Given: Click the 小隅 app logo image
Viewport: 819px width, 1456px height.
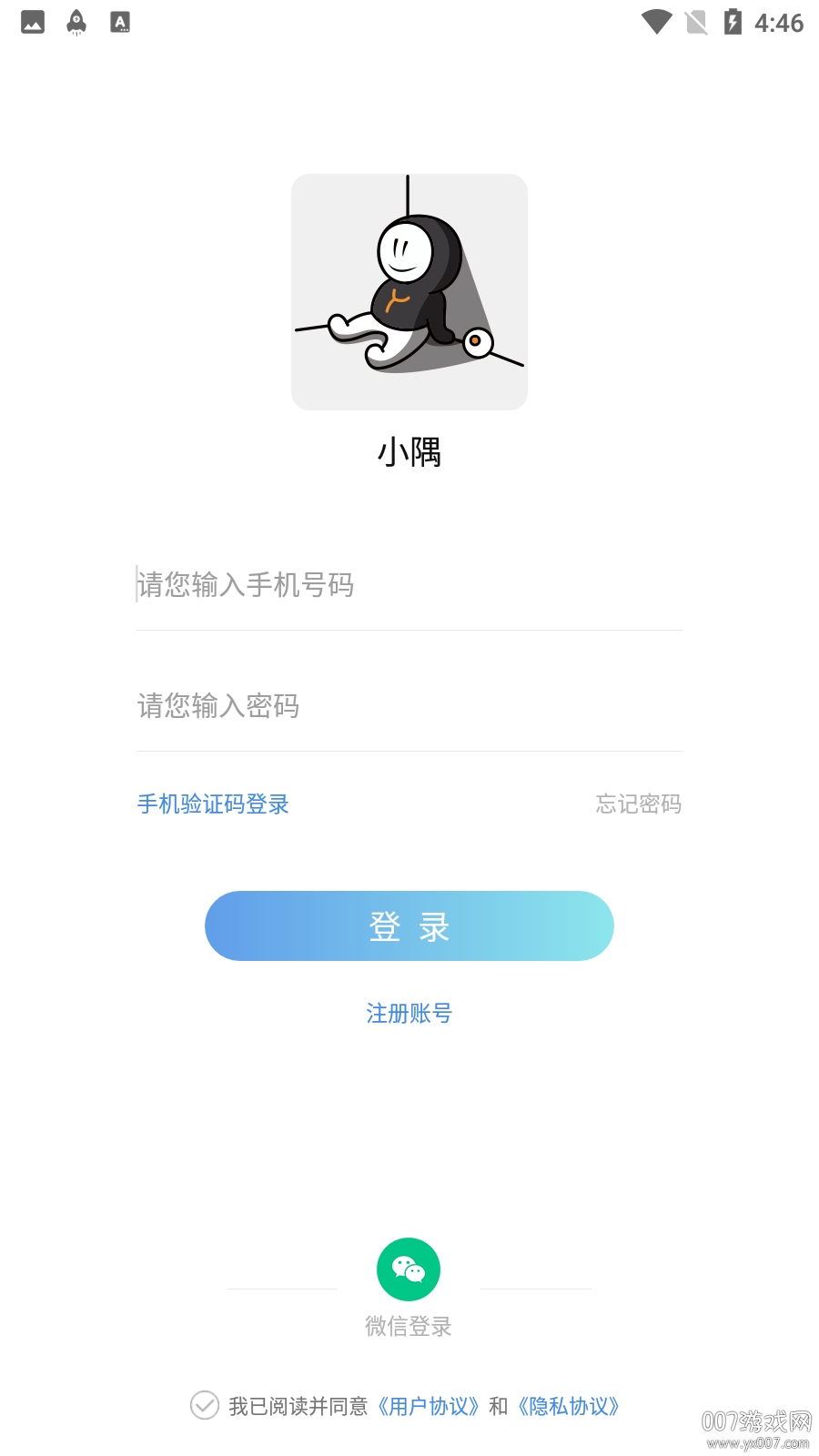Looking at the screenshot, I should [x=409, y=291].
